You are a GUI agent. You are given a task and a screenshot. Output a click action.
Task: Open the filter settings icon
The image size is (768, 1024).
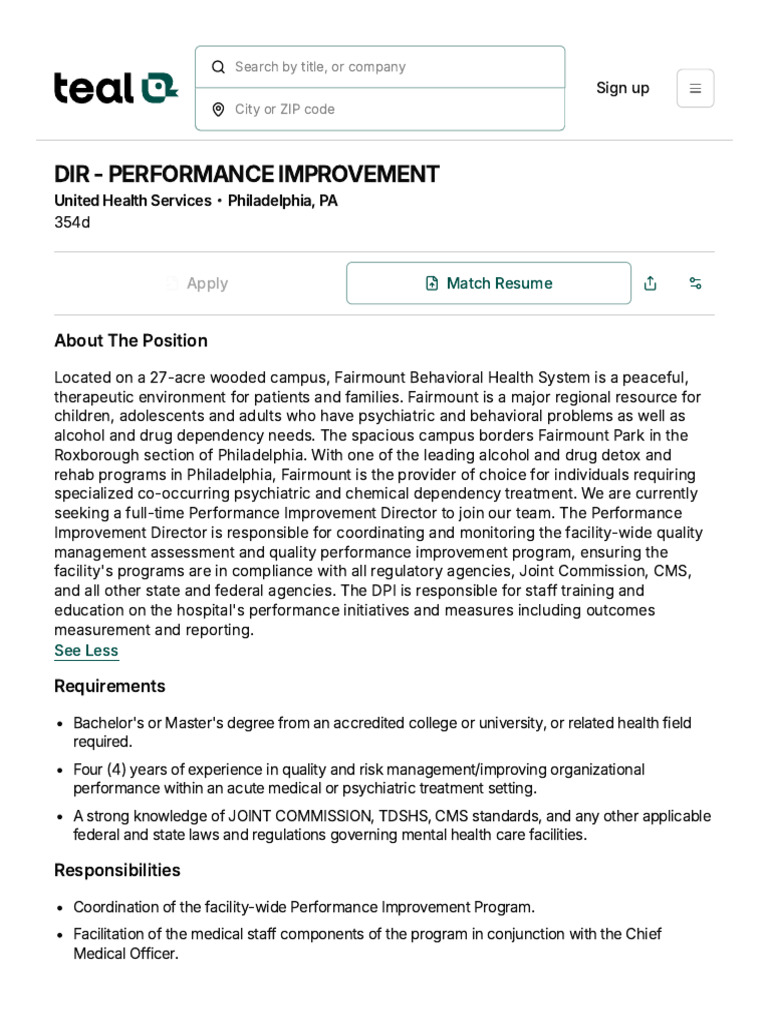[696, 283]
